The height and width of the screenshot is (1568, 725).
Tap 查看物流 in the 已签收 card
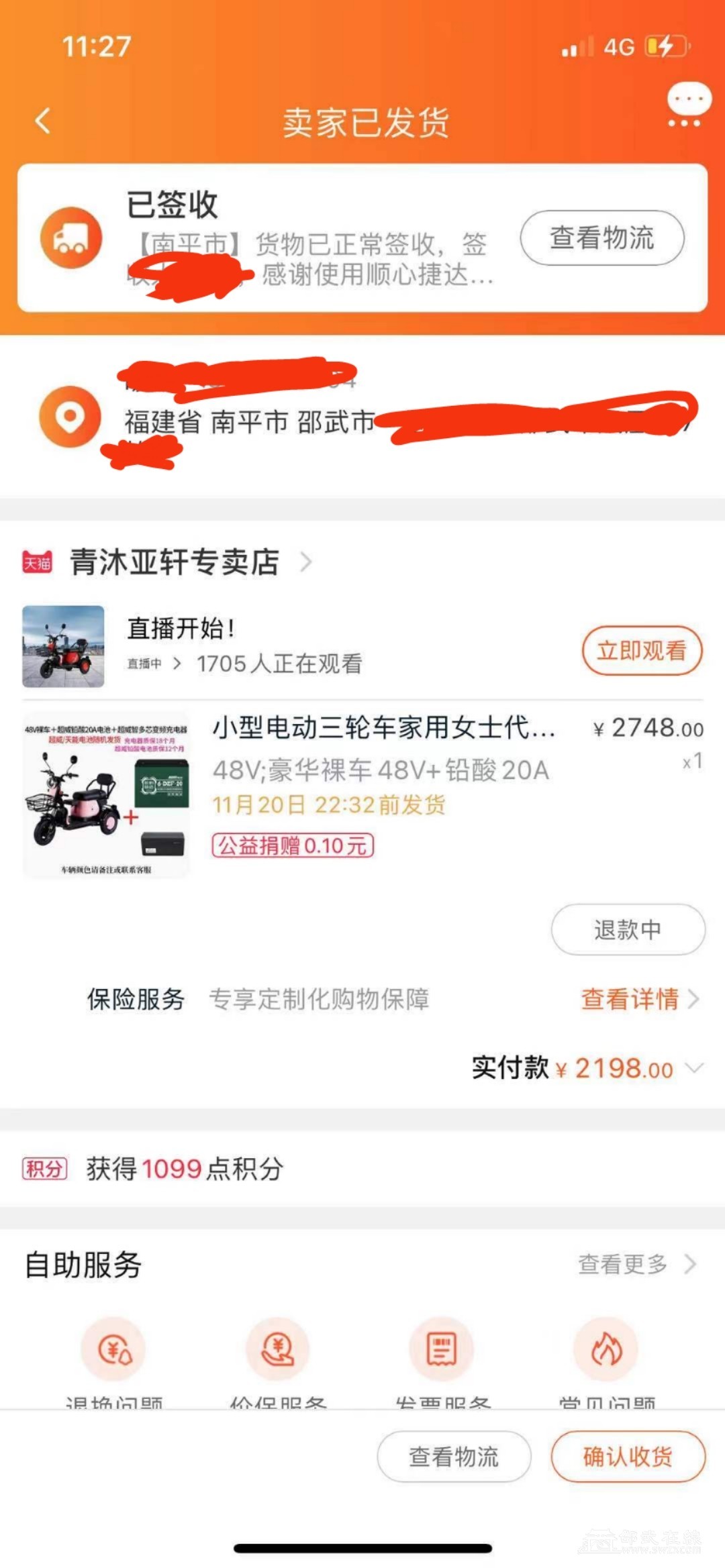[x=601, y=238]
